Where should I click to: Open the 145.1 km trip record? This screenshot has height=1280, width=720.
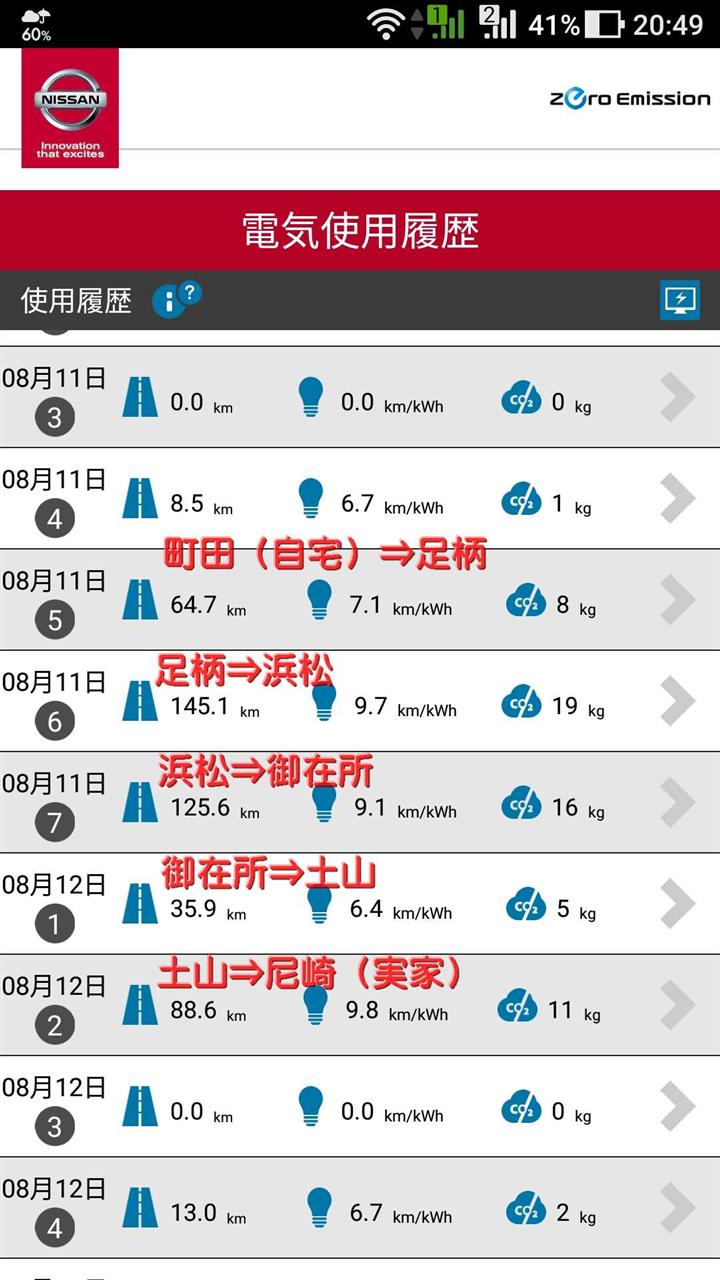click(x=360, y=701)
